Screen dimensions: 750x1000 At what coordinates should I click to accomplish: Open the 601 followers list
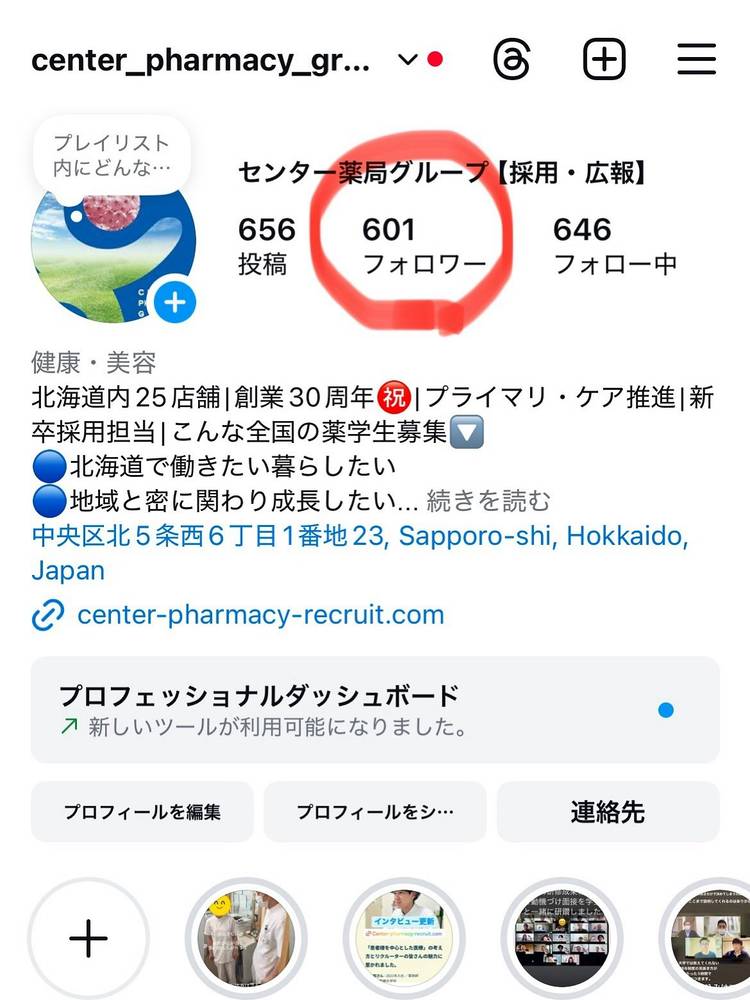423,246
